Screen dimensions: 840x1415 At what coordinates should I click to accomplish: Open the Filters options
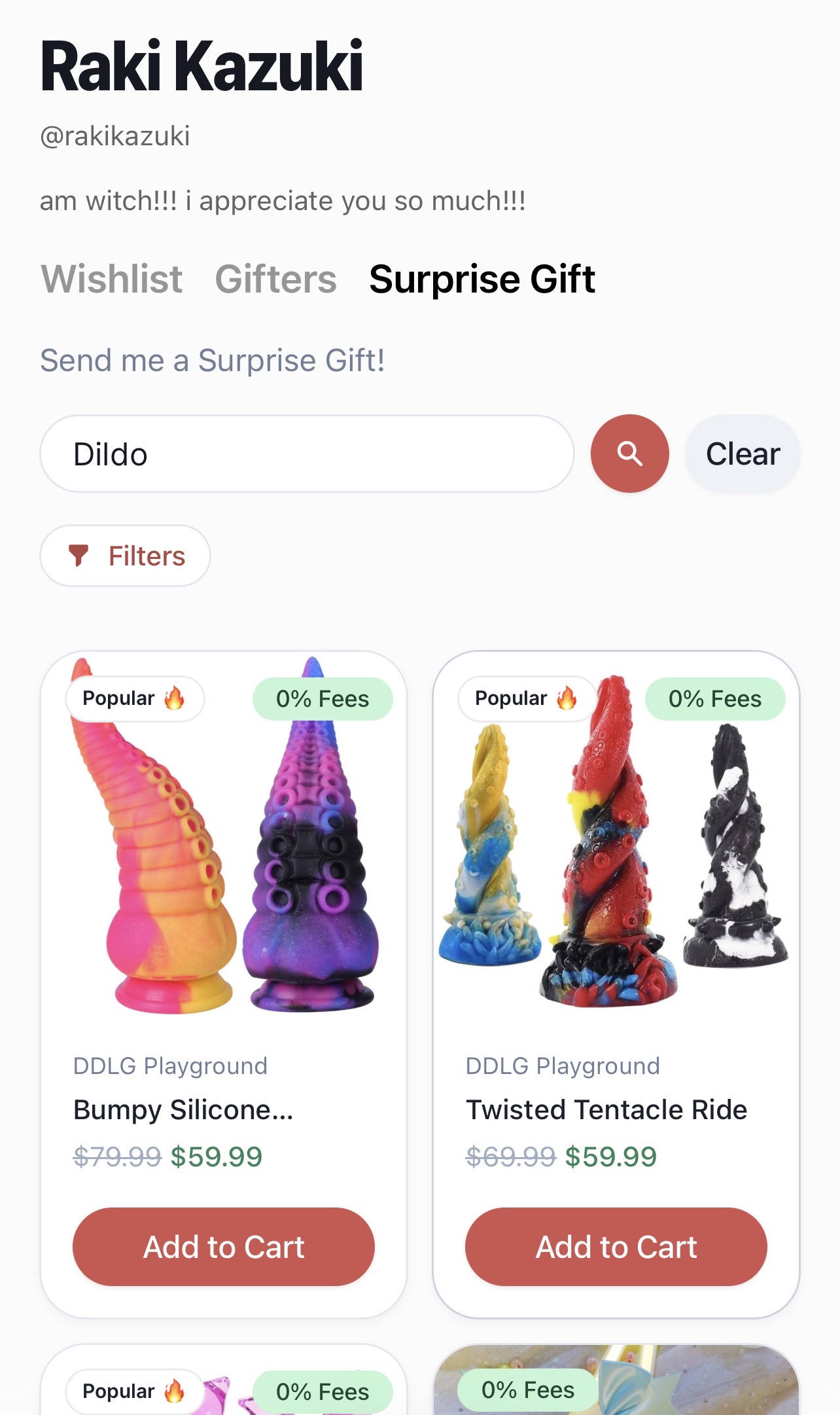[x=126, y=556]
